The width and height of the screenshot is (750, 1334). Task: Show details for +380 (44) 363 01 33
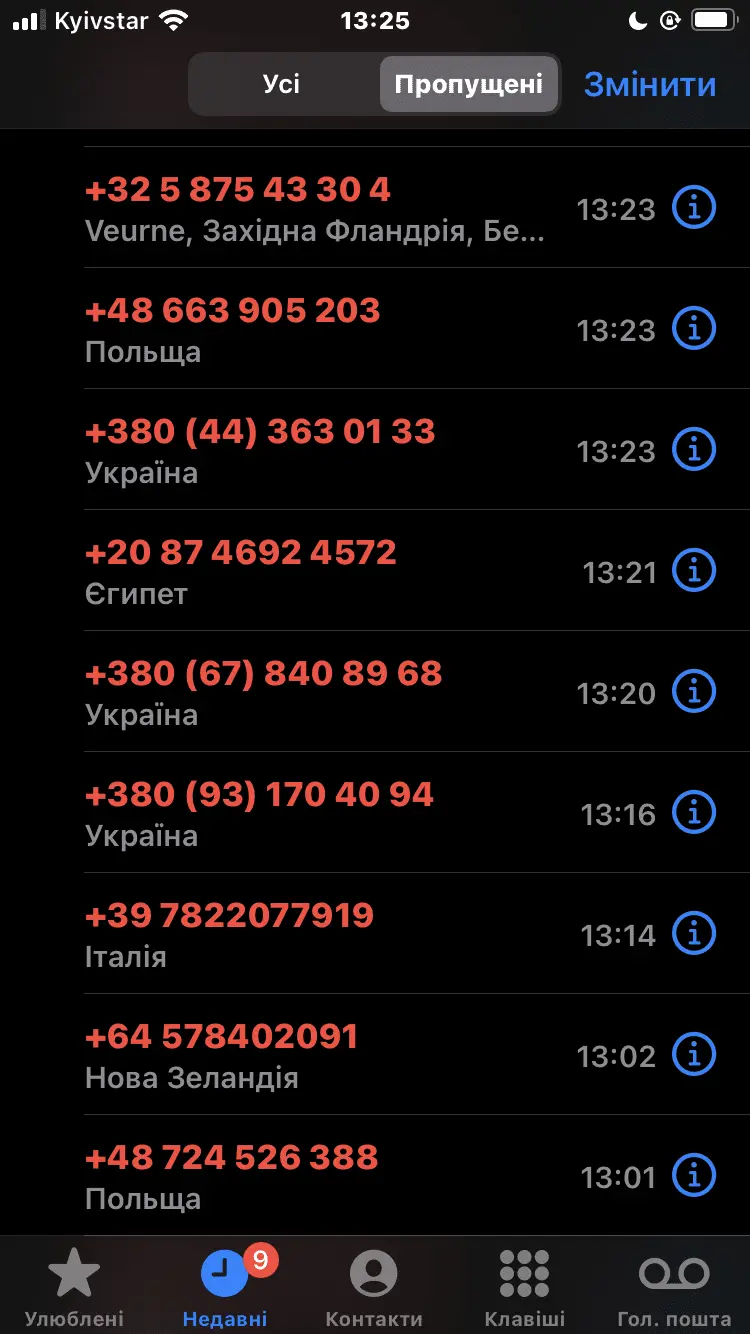[693, 450]
